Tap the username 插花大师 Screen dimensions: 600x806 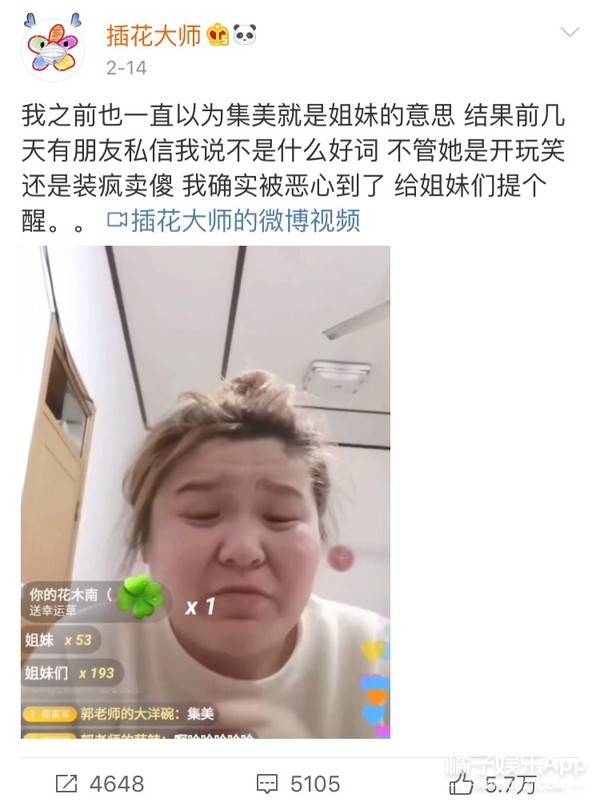(153, 36)
